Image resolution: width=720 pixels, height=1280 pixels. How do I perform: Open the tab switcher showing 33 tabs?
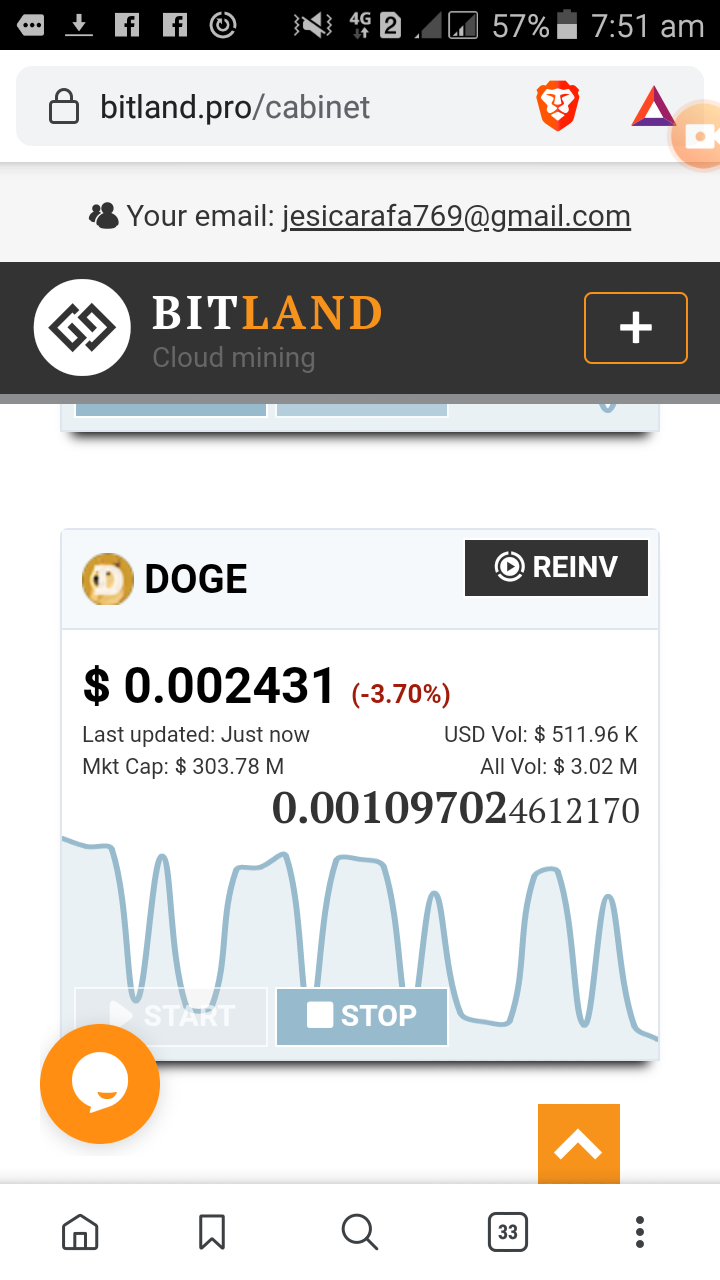(508, 1232)
